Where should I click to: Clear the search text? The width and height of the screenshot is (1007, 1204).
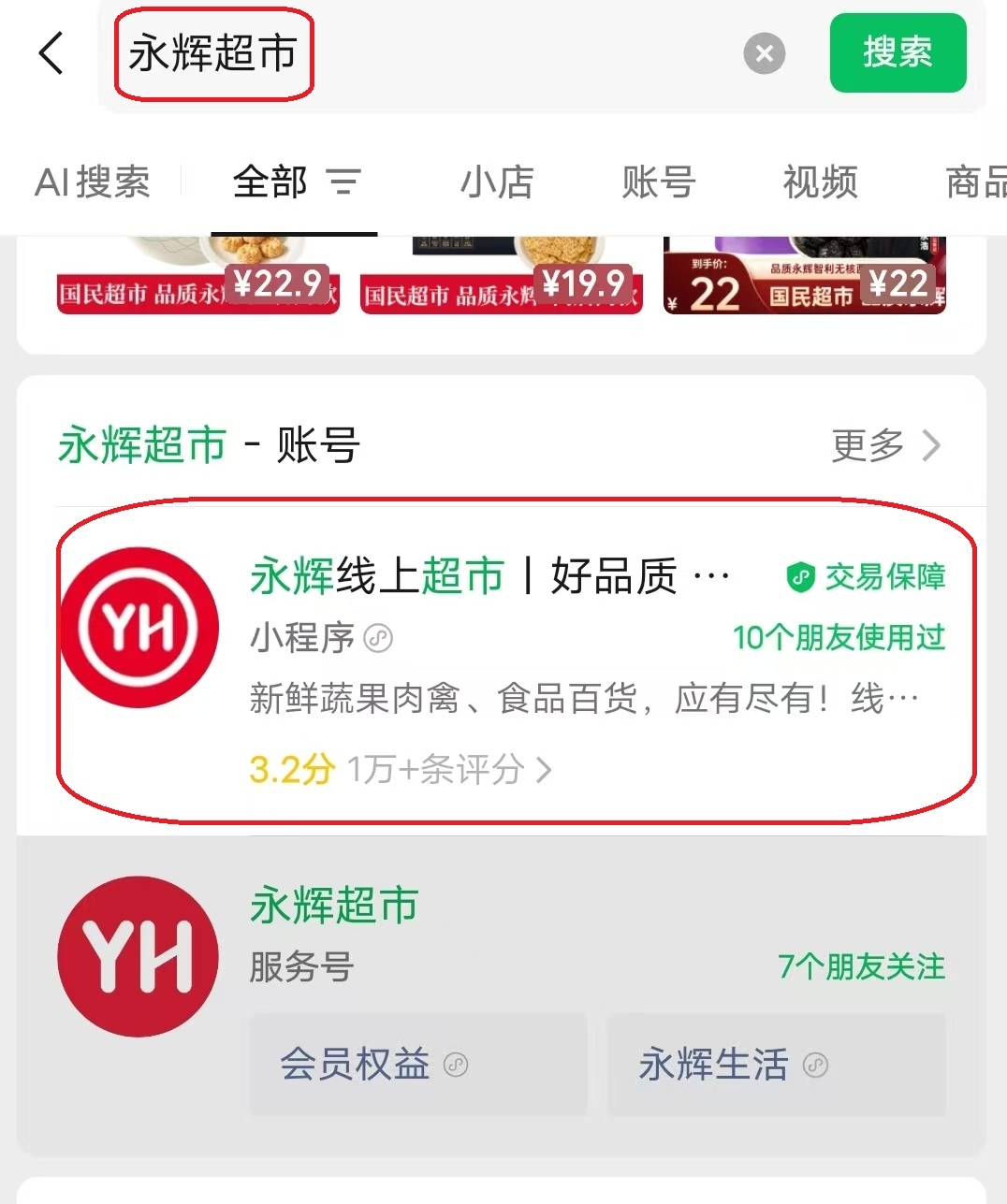coord(764,53)
